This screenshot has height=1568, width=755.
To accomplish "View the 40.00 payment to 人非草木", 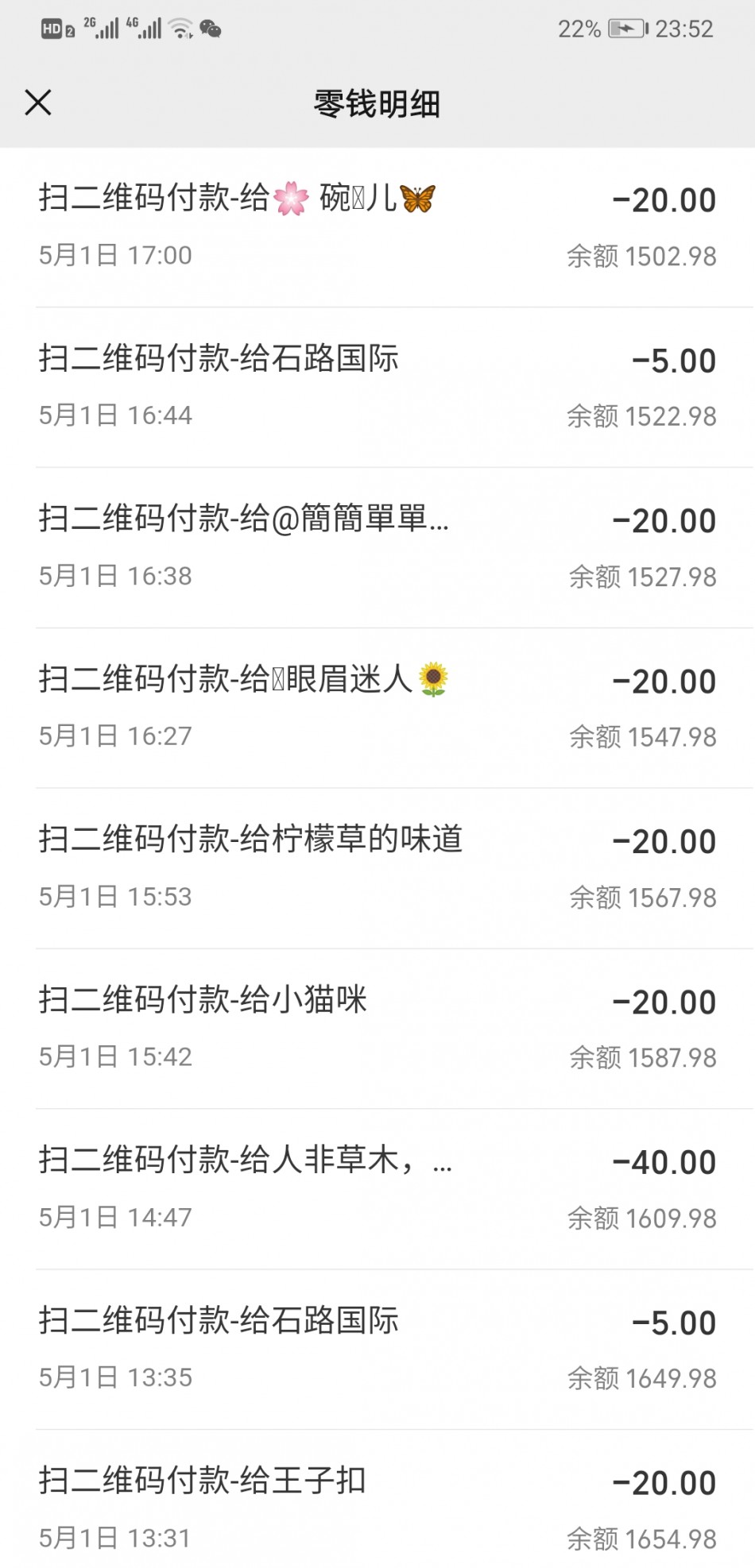I will pos(377,1188).
